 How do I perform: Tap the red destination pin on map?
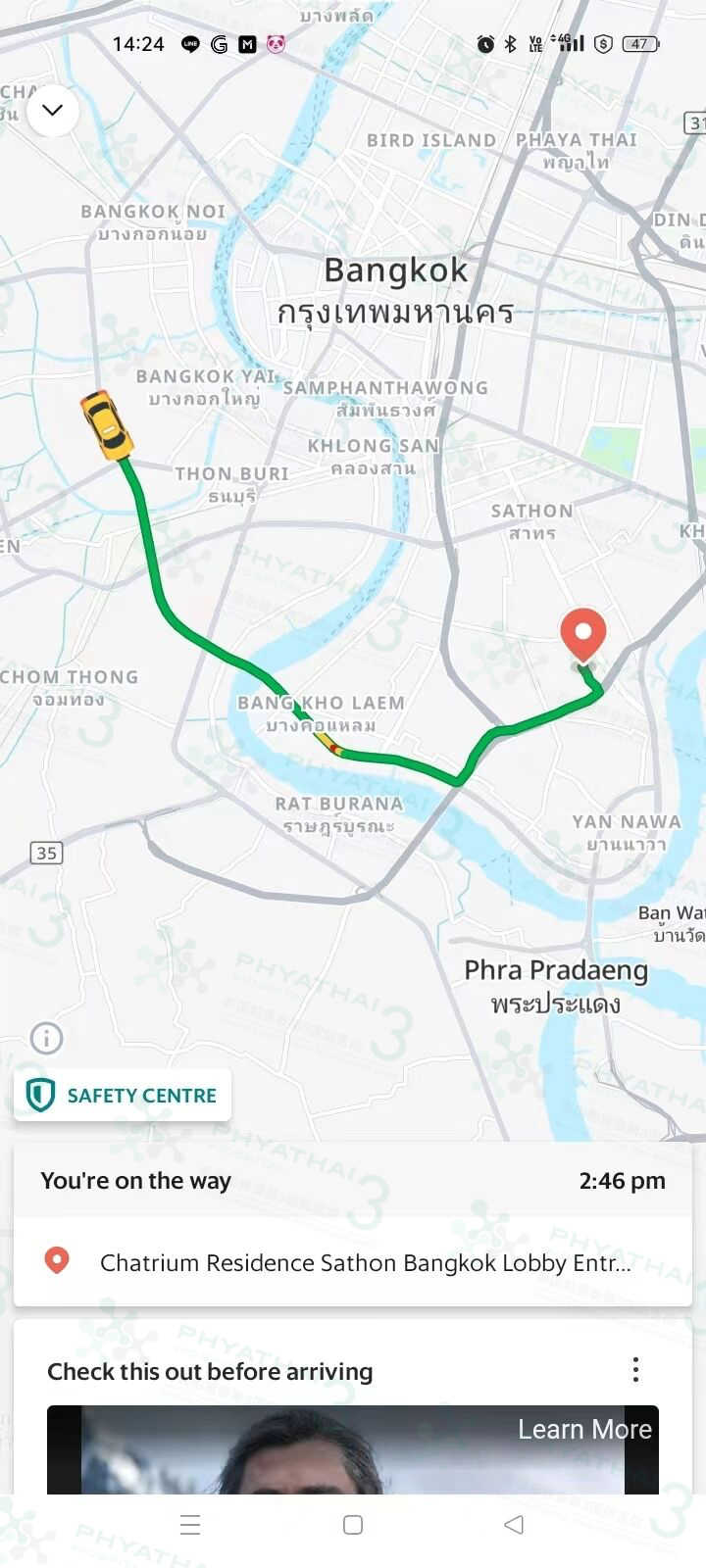pos(582,633)
